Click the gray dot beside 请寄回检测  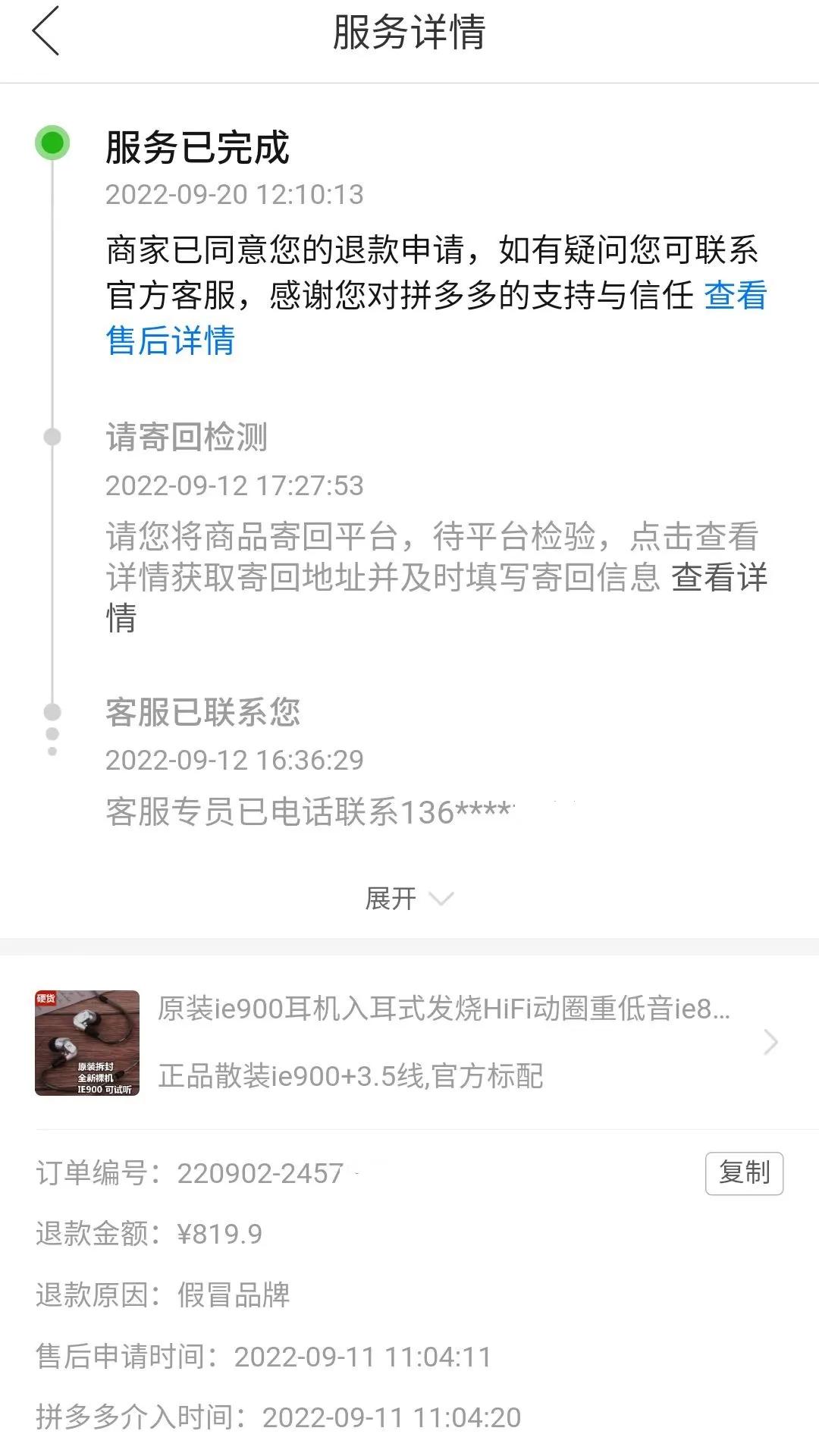click(51, 438)
